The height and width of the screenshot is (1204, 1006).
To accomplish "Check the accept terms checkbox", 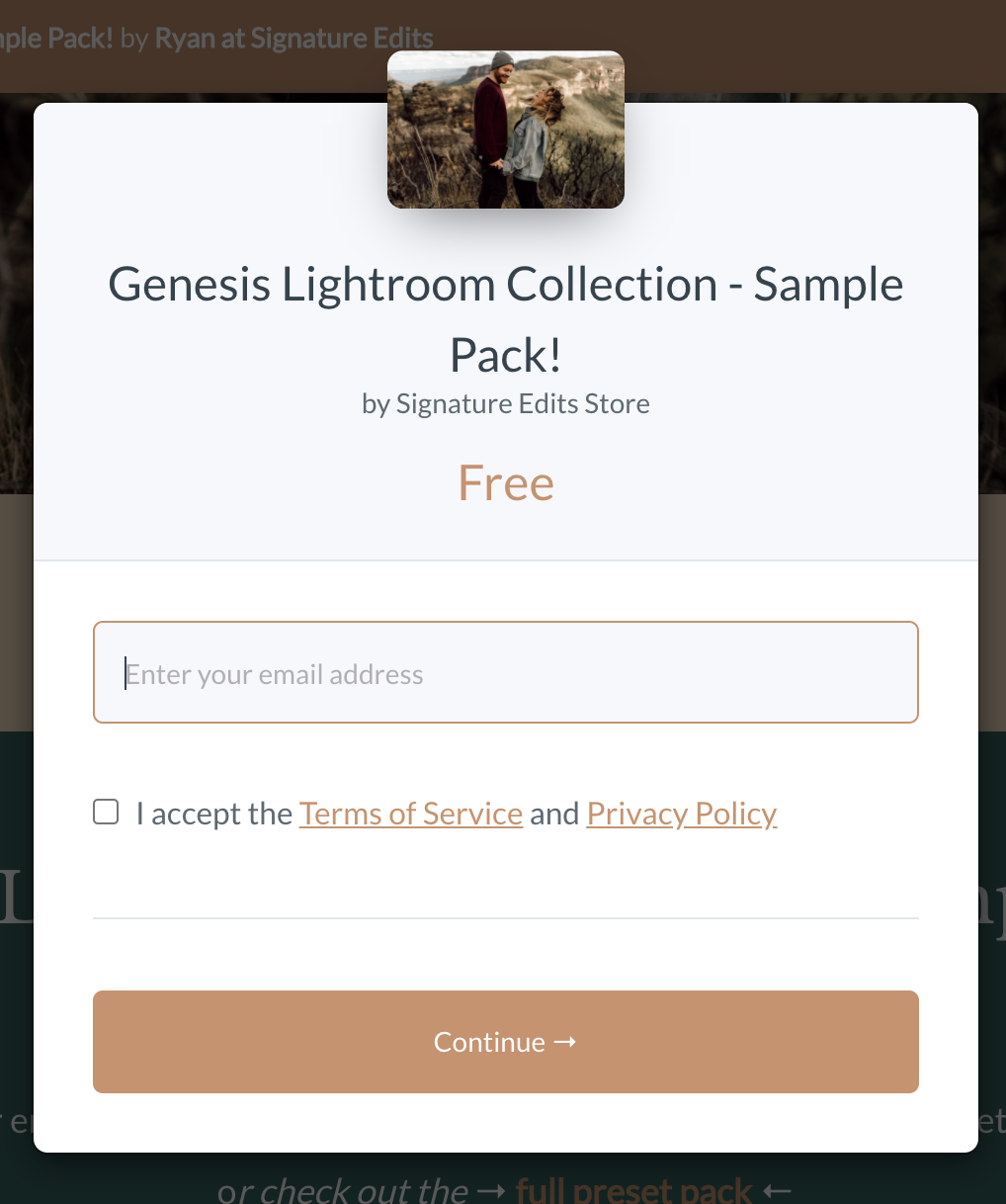I will click(x=106, y=812).
